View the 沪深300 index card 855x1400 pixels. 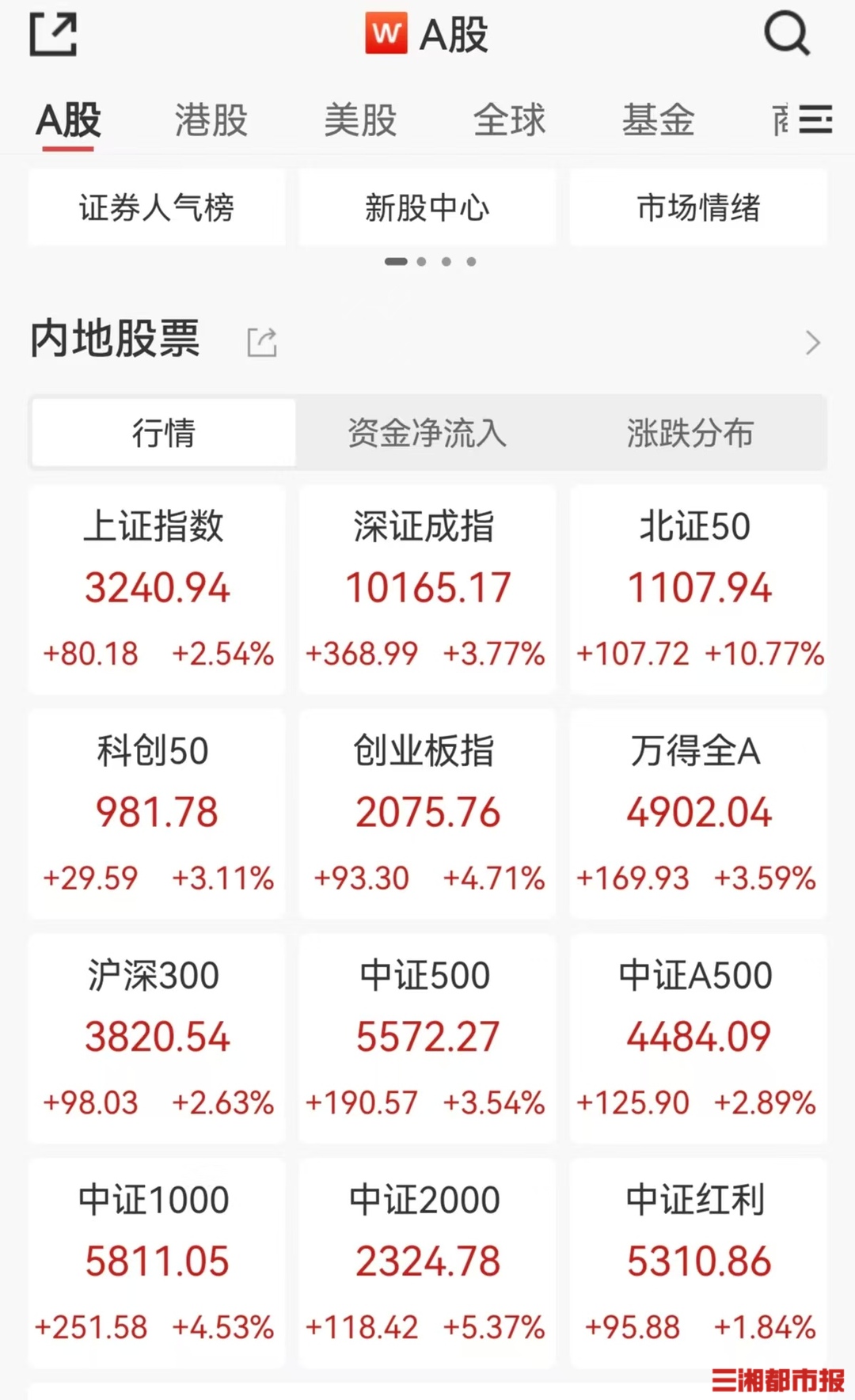click(157, 1038)
